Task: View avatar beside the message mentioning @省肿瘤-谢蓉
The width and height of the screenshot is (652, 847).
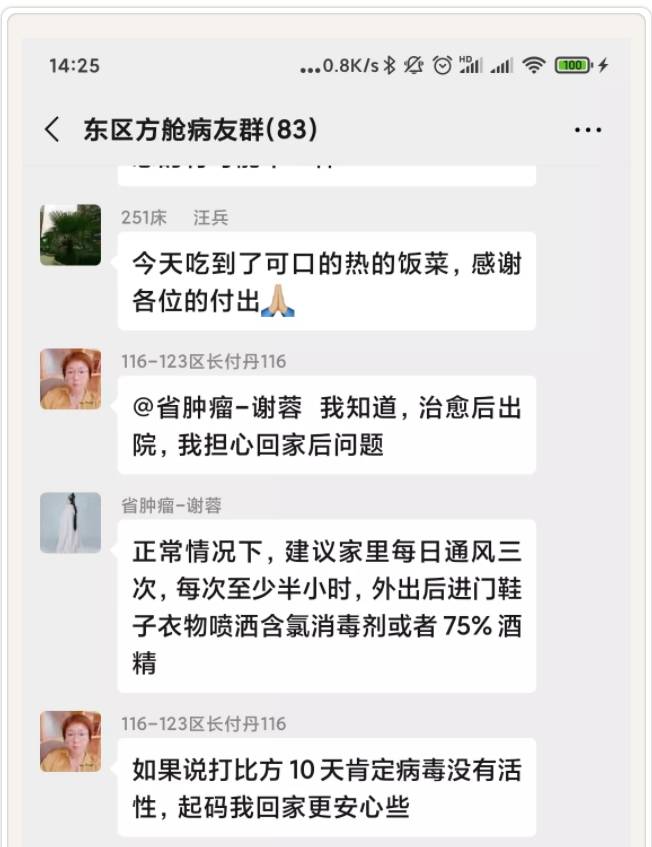Action: [70, 379]
